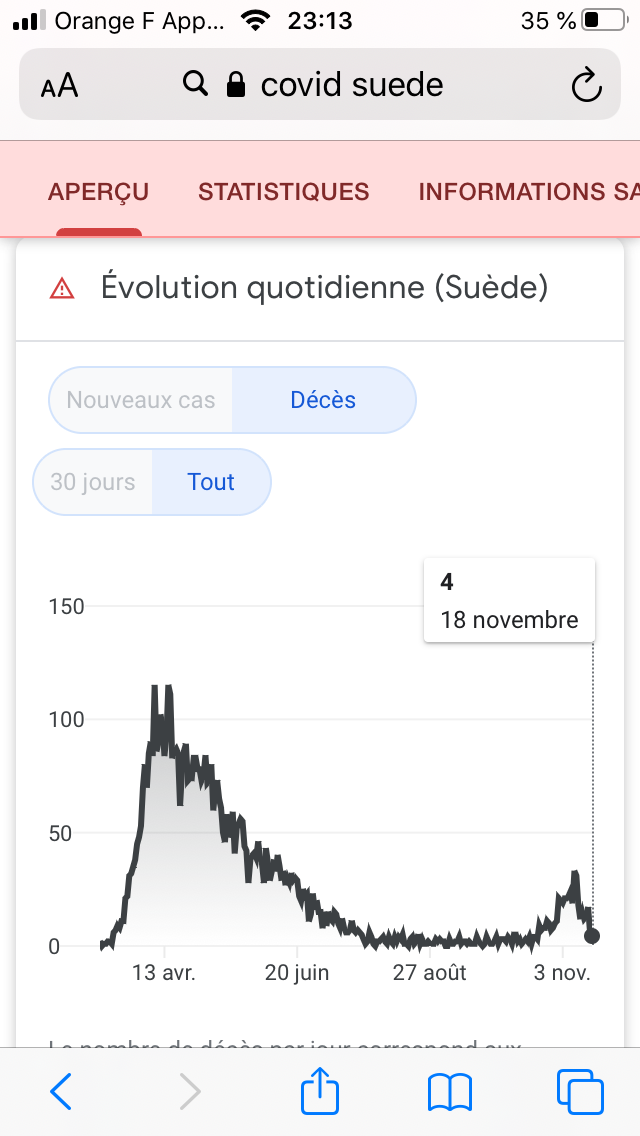
Task: Select the Tout time range
Action: pos(211,482)
